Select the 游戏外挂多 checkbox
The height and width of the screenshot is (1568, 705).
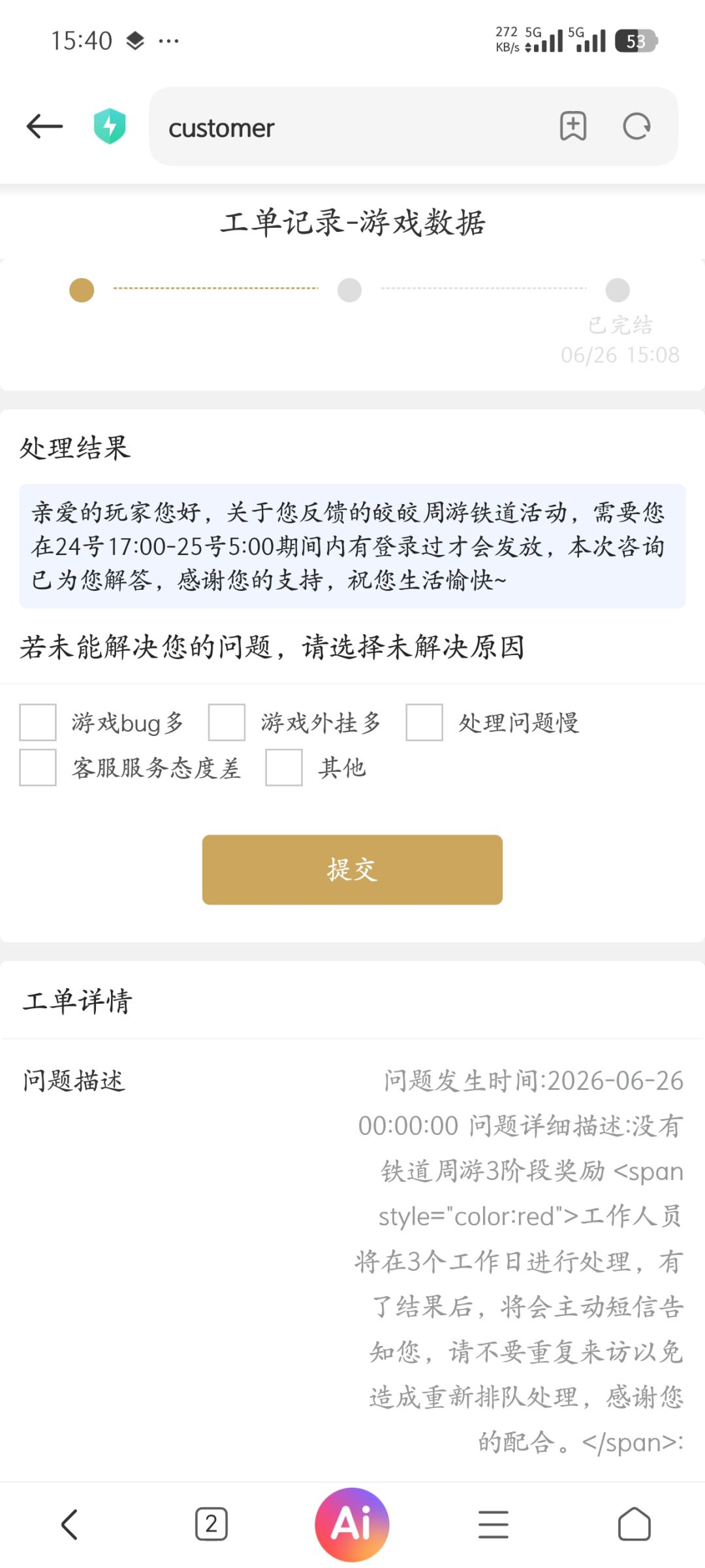tap(227, 722)
